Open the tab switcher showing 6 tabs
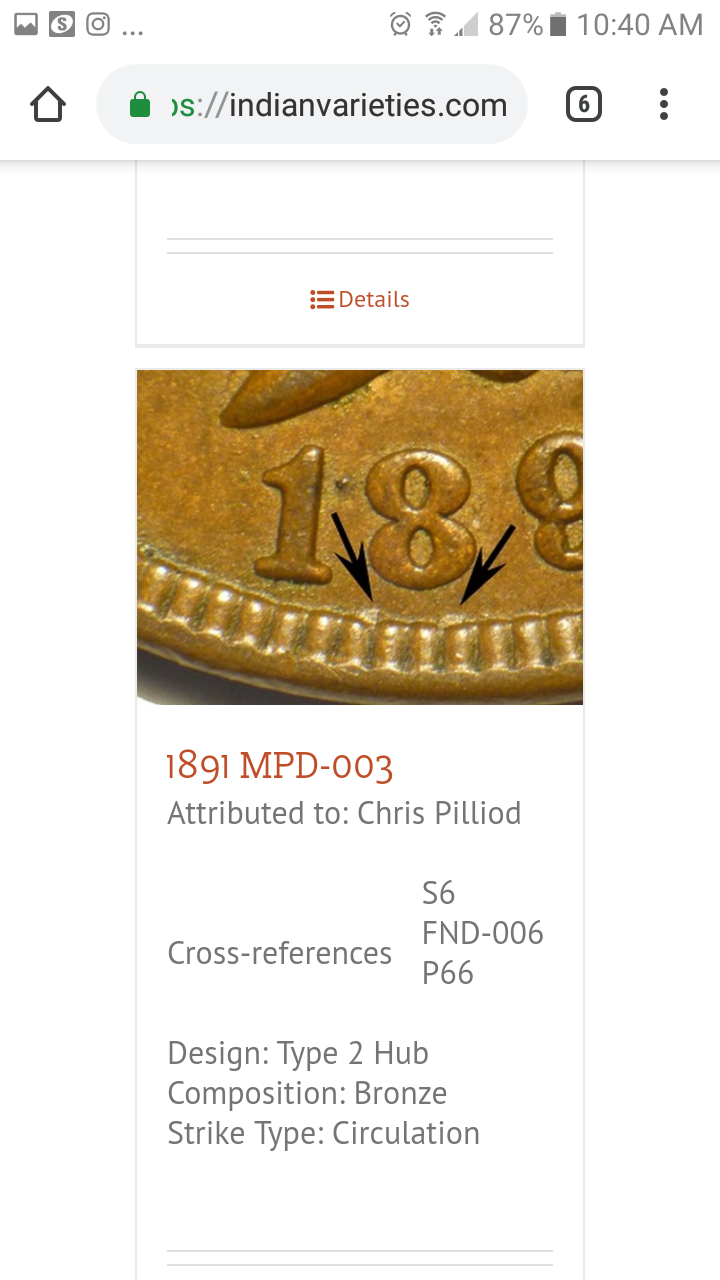Image resolution: width=720 pixels, height=1280 pixels. point(584,104)
